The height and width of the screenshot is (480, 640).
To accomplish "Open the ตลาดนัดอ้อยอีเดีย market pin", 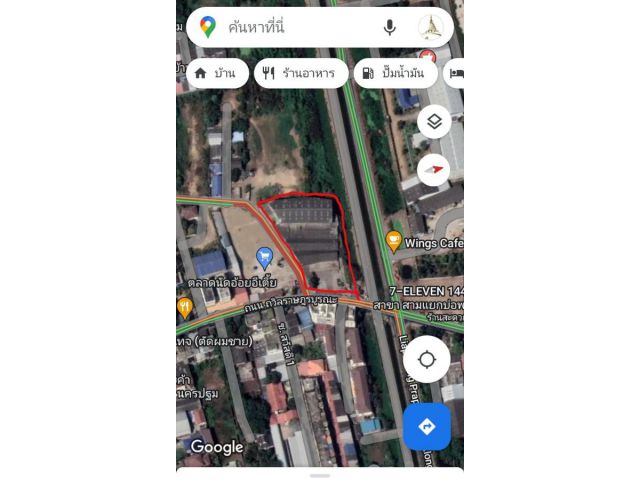I will pos(265,257).
